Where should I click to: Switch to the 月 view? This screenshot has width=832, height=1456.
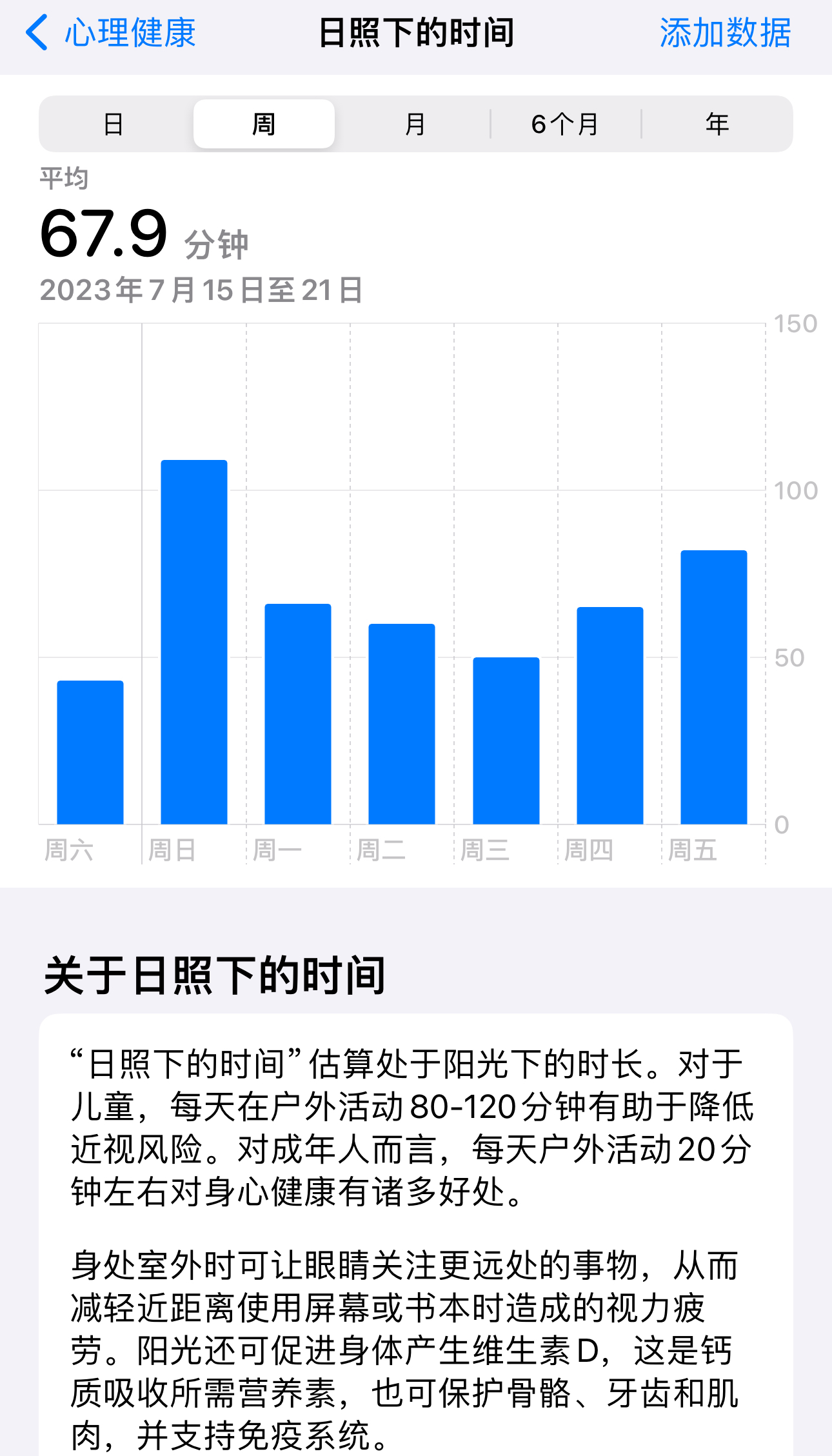click(x=415, y=124)
